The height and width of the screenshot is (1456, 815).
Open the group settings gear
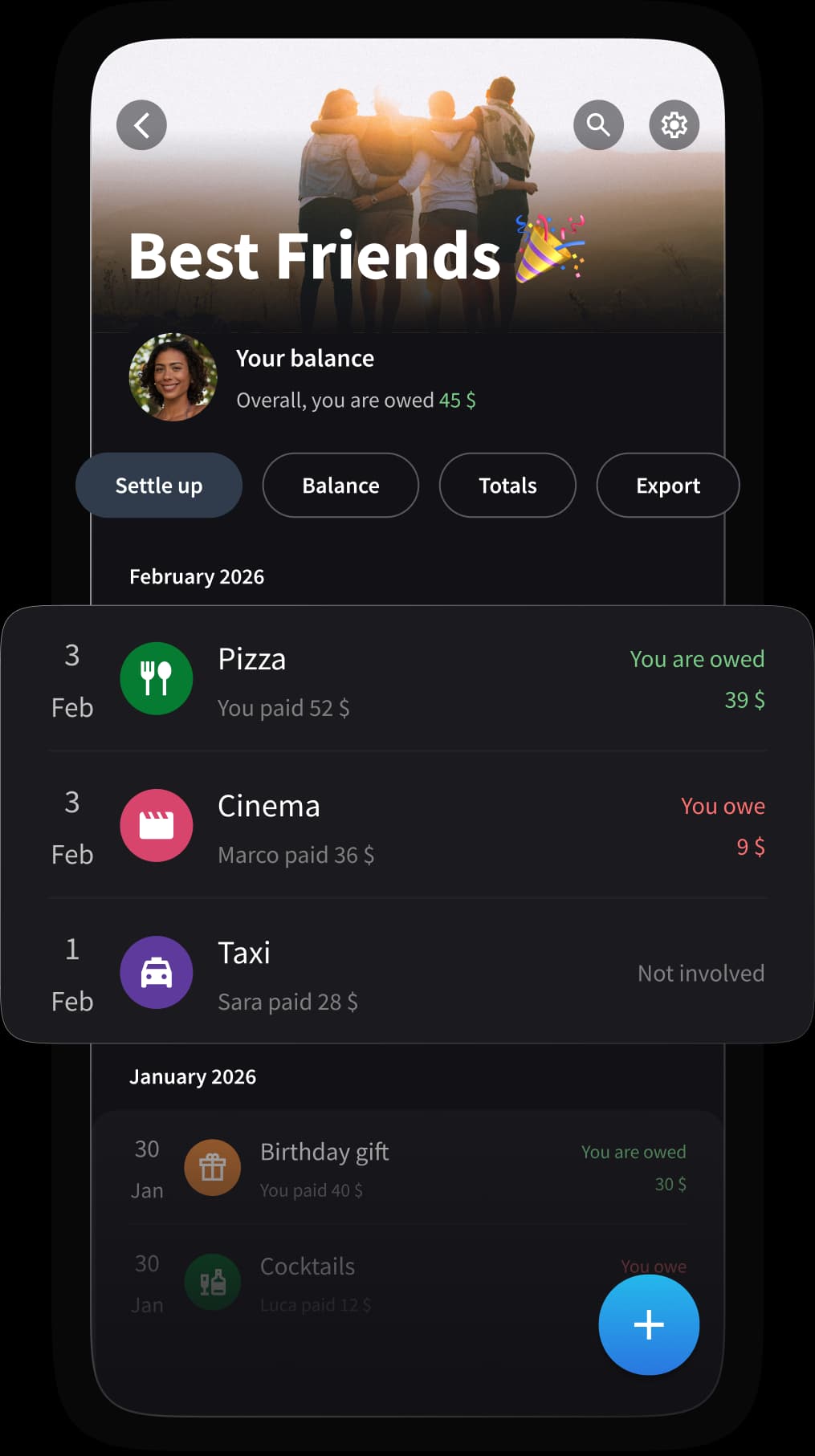click(x=674, y=124)
